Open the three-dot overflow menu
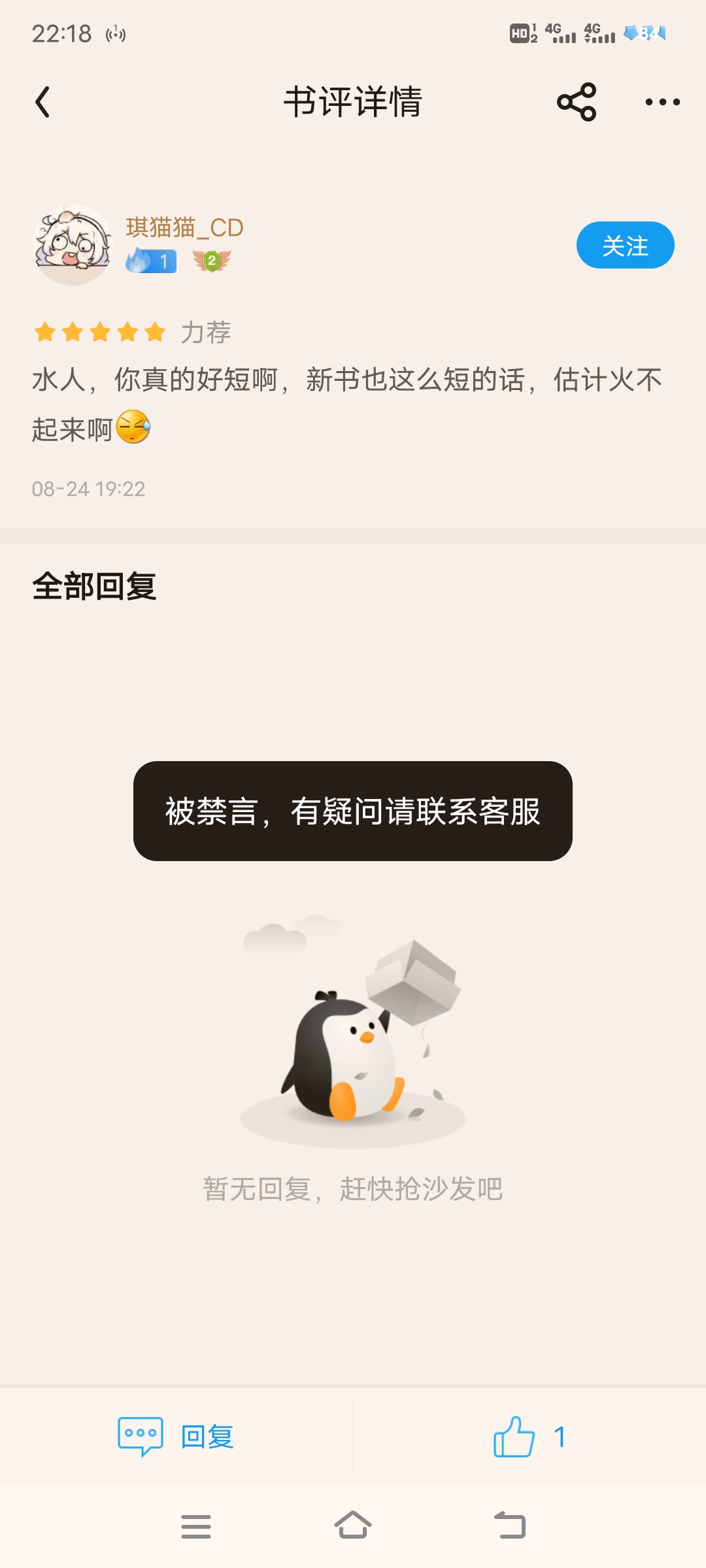 [662, 103]
